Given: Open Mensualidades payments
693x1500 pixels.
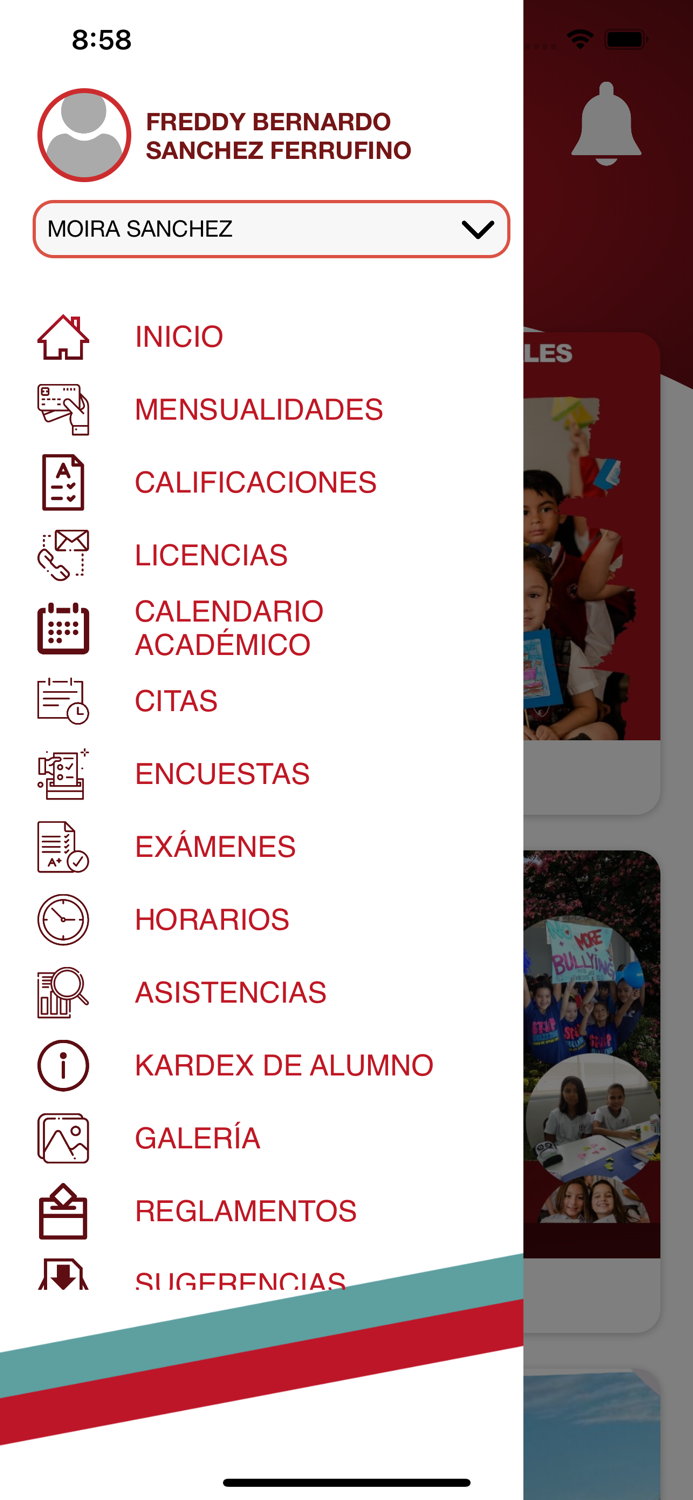Looking at the screenshot, I should (258, 410).
